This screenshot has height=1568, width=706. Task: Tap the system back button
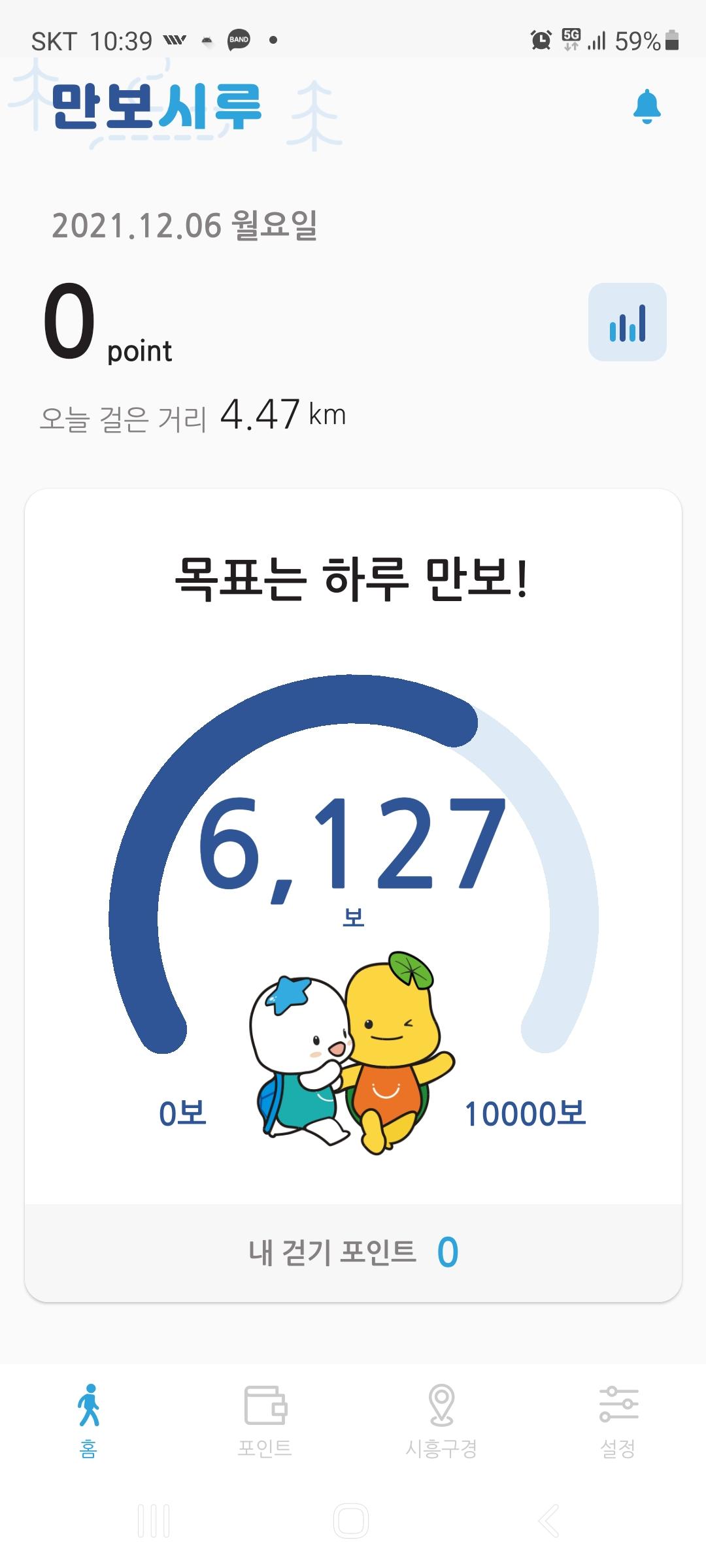[x=549, y=1521]
